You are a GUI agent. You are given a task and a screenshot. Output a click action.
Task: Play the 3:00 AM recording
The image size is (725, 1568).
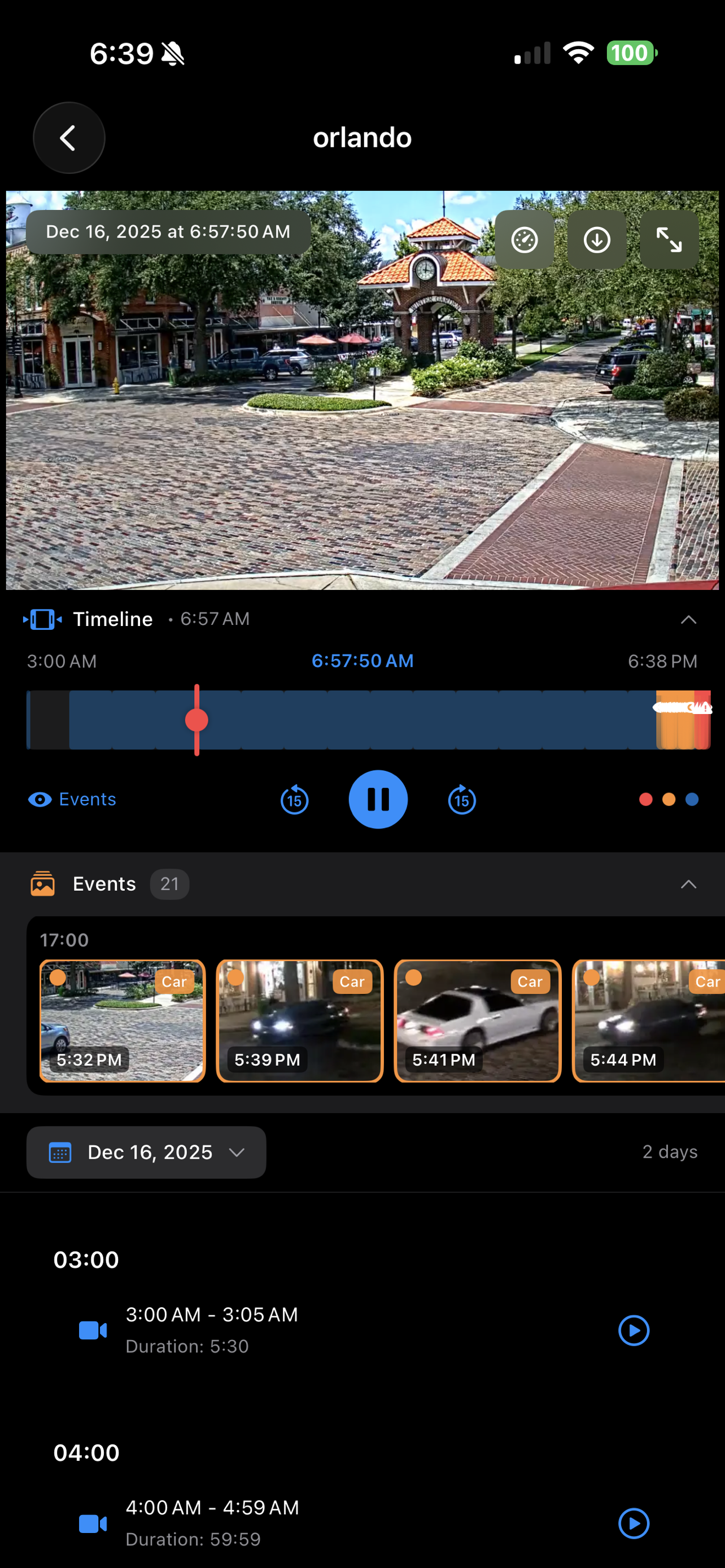(x=634, y=1330)
